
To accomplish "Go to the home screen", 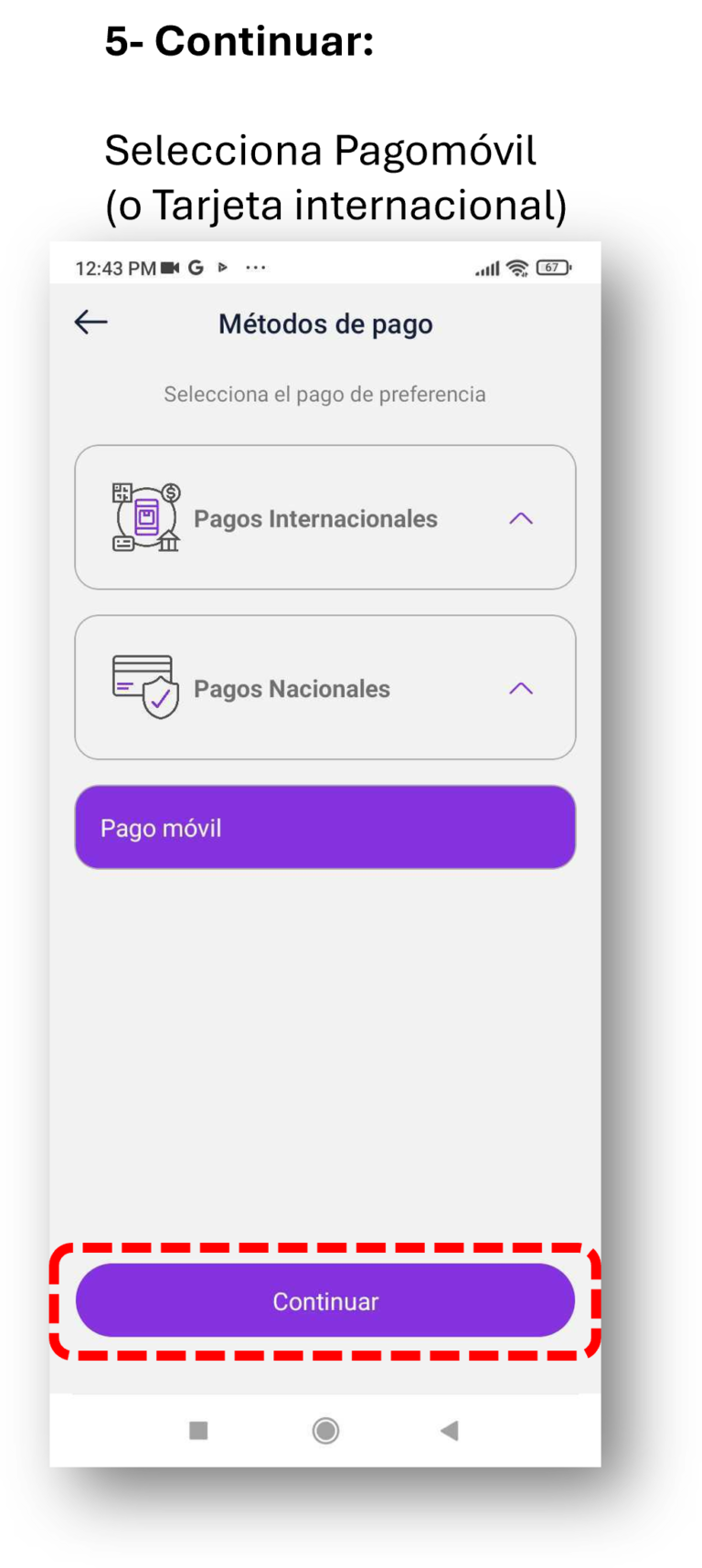I will [x=325, y=1430].
